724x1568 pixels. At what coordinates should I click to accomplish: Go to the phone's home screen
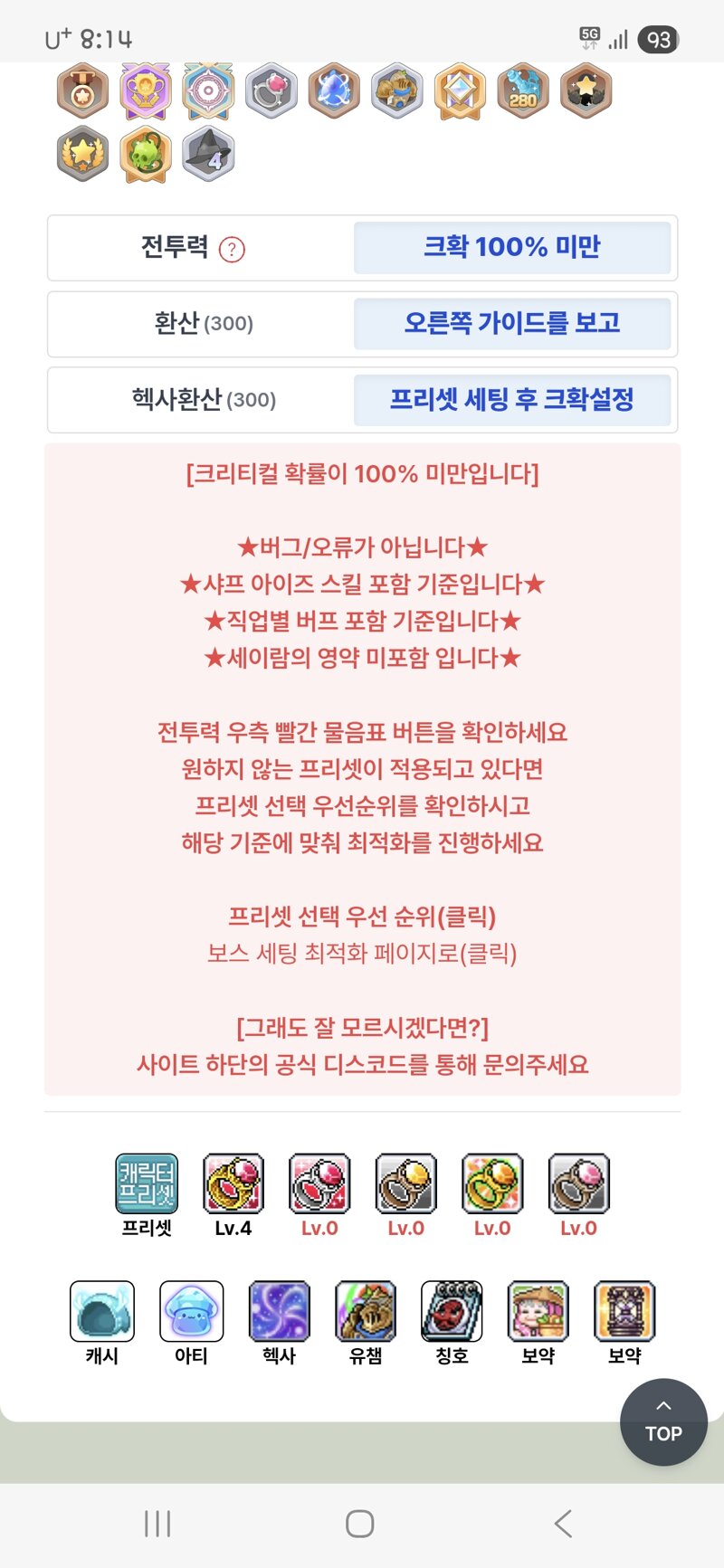pyautogui.click(x=360, y=1524)
